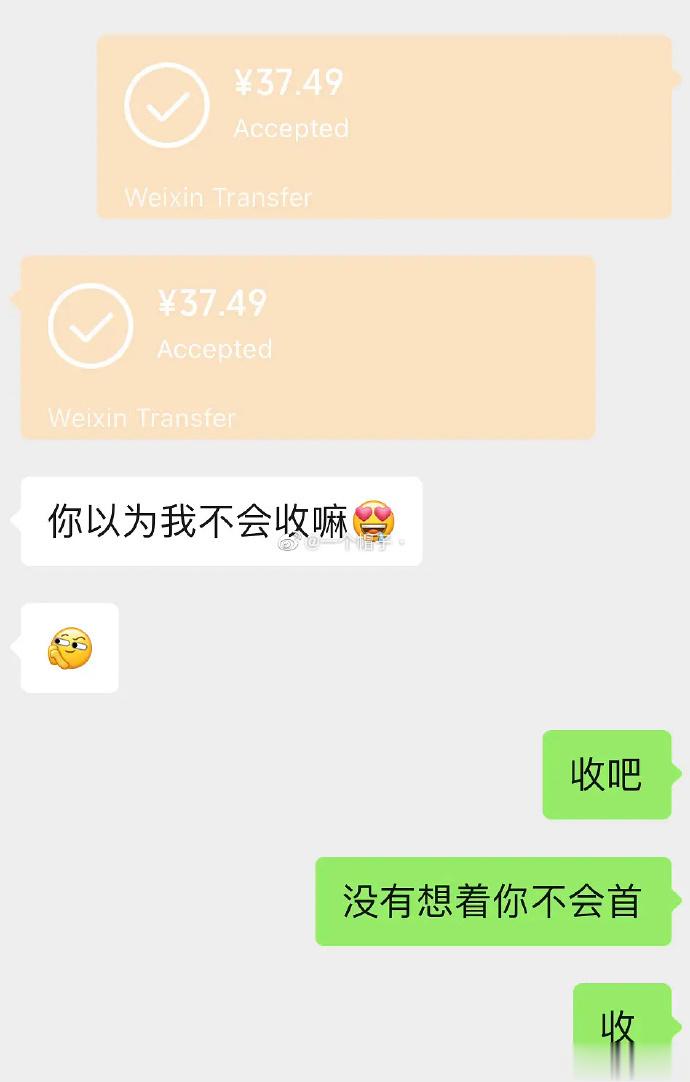The image size is (690, 1082).
Task: Open the outgoing ¥37.49 Weixin Transfer card
Action: point(384,126)
